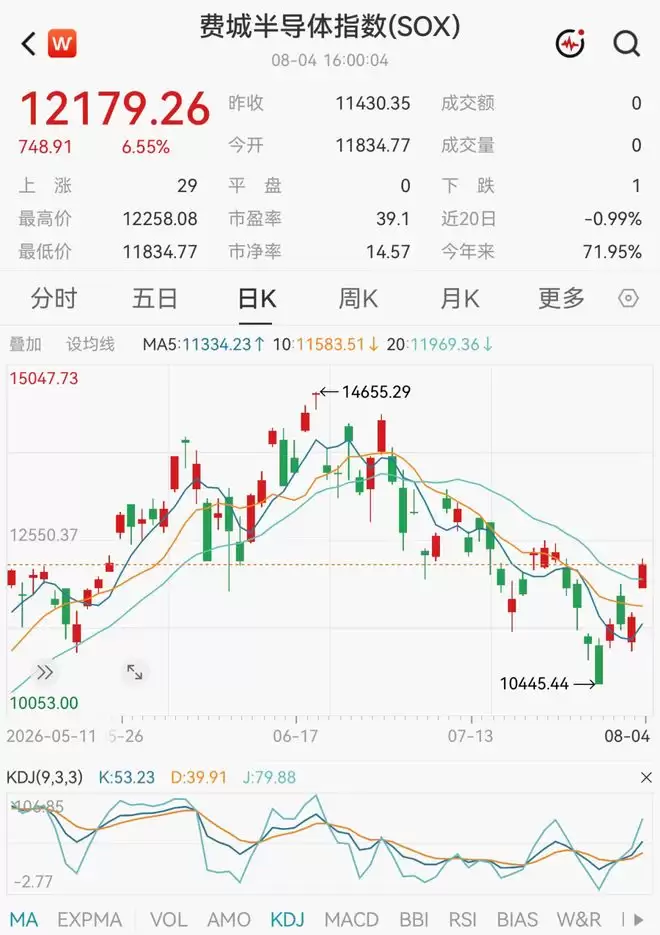This screenshot has width=660, height=935.
Task: Tap 叠加 to overlay another index
Action: pos(25,344)
